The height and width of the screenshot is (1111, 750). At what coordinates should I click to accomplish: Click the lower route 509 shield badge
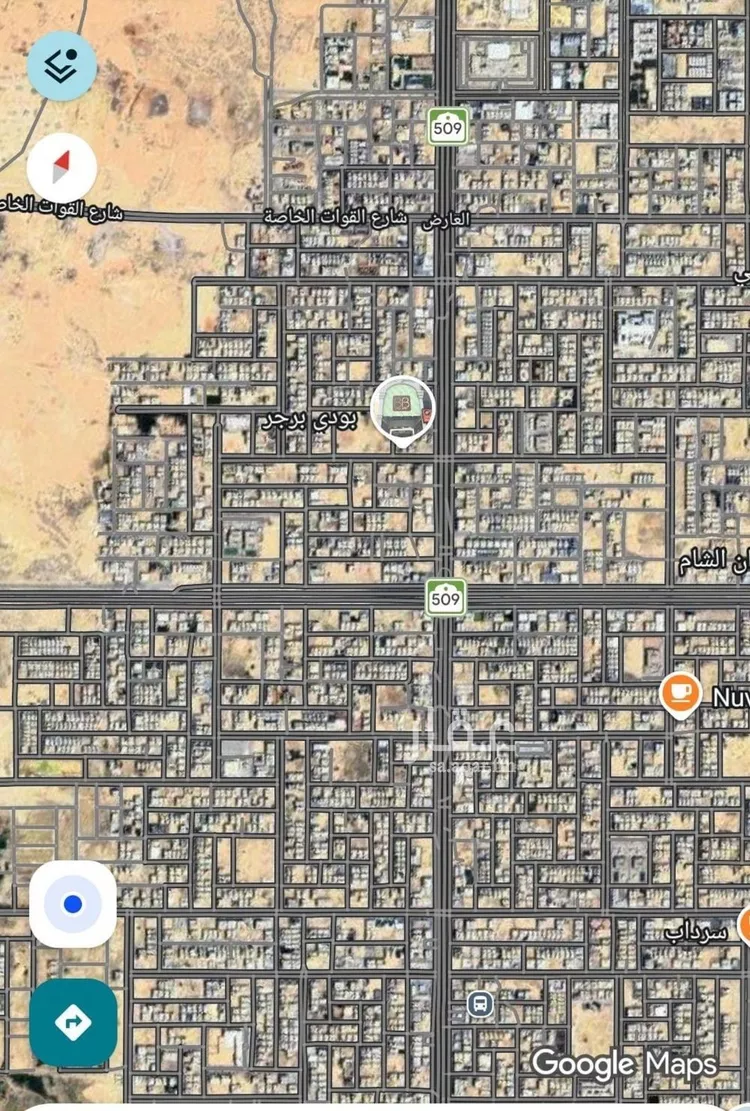coord(447,598)
